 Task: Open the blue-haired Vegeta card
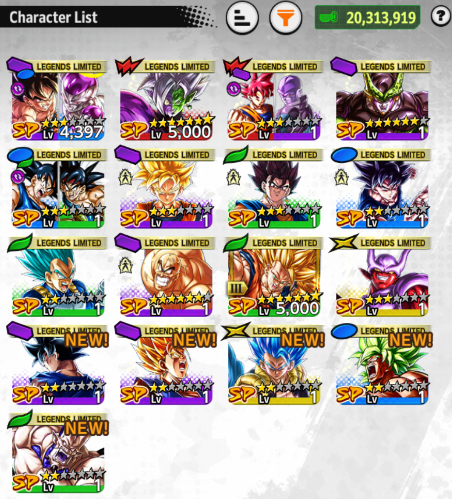tap(58, 276)
